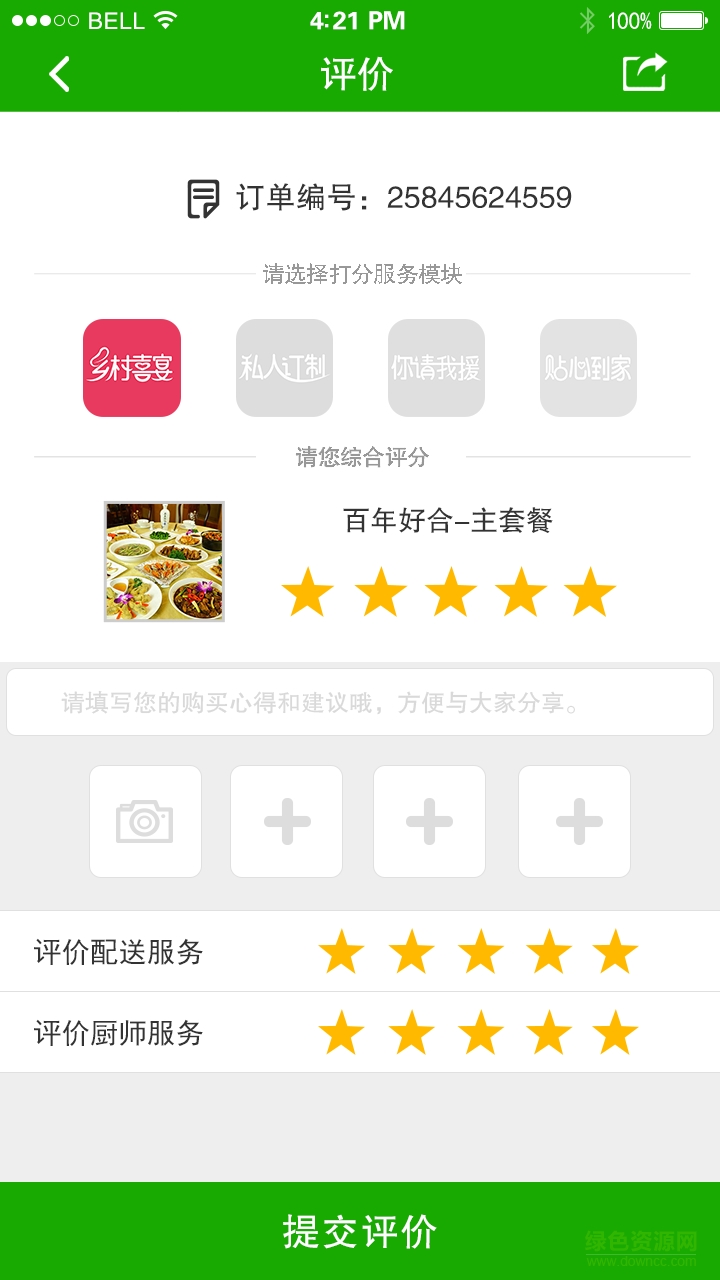Select the 你请我援 service module icon
720x1280 pixels.
click(x=435, y=367)
